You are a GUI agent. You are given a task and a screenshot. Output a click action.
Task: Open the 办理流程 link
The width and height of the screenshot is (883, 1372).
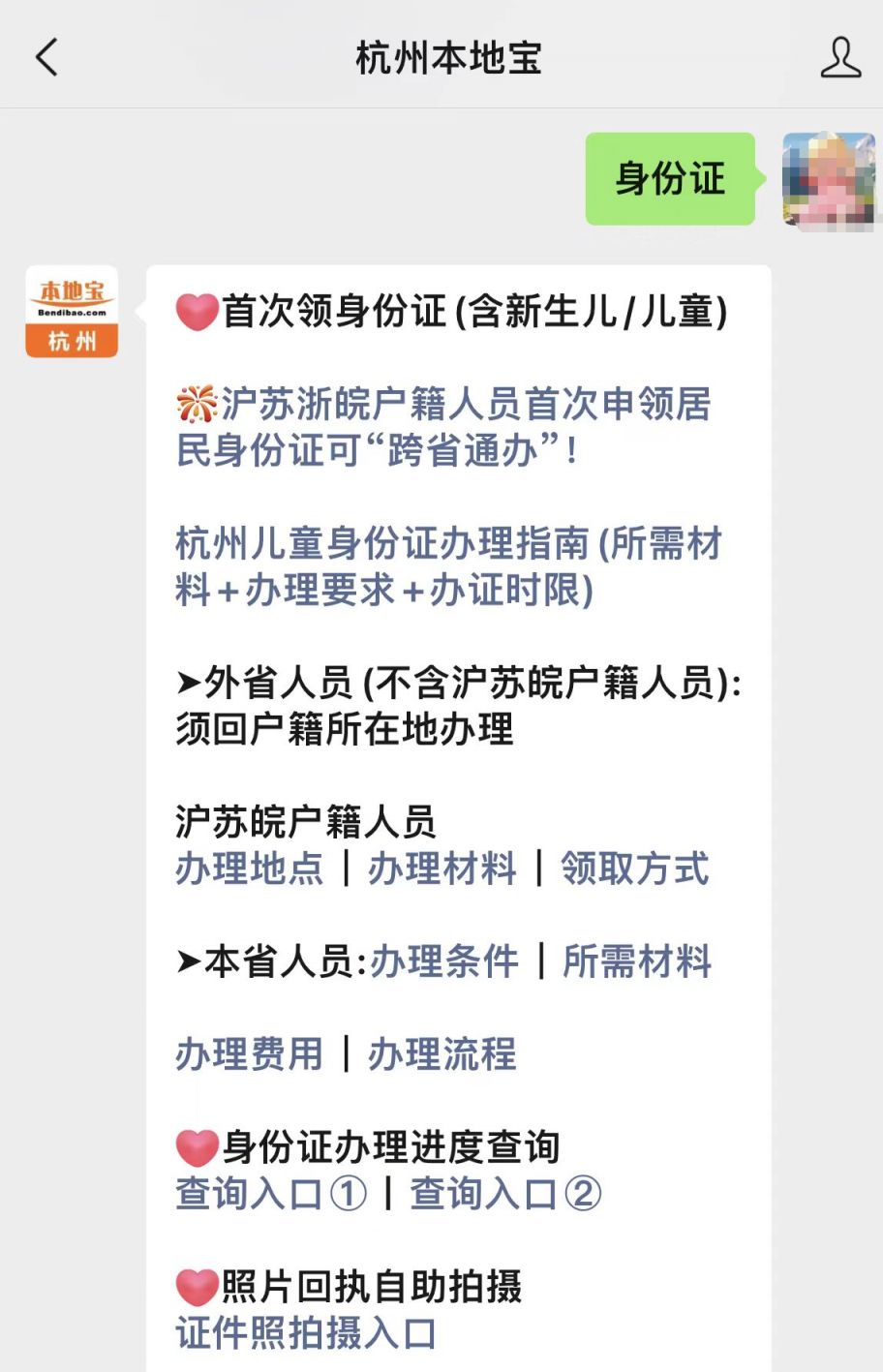coord(441,1054)
